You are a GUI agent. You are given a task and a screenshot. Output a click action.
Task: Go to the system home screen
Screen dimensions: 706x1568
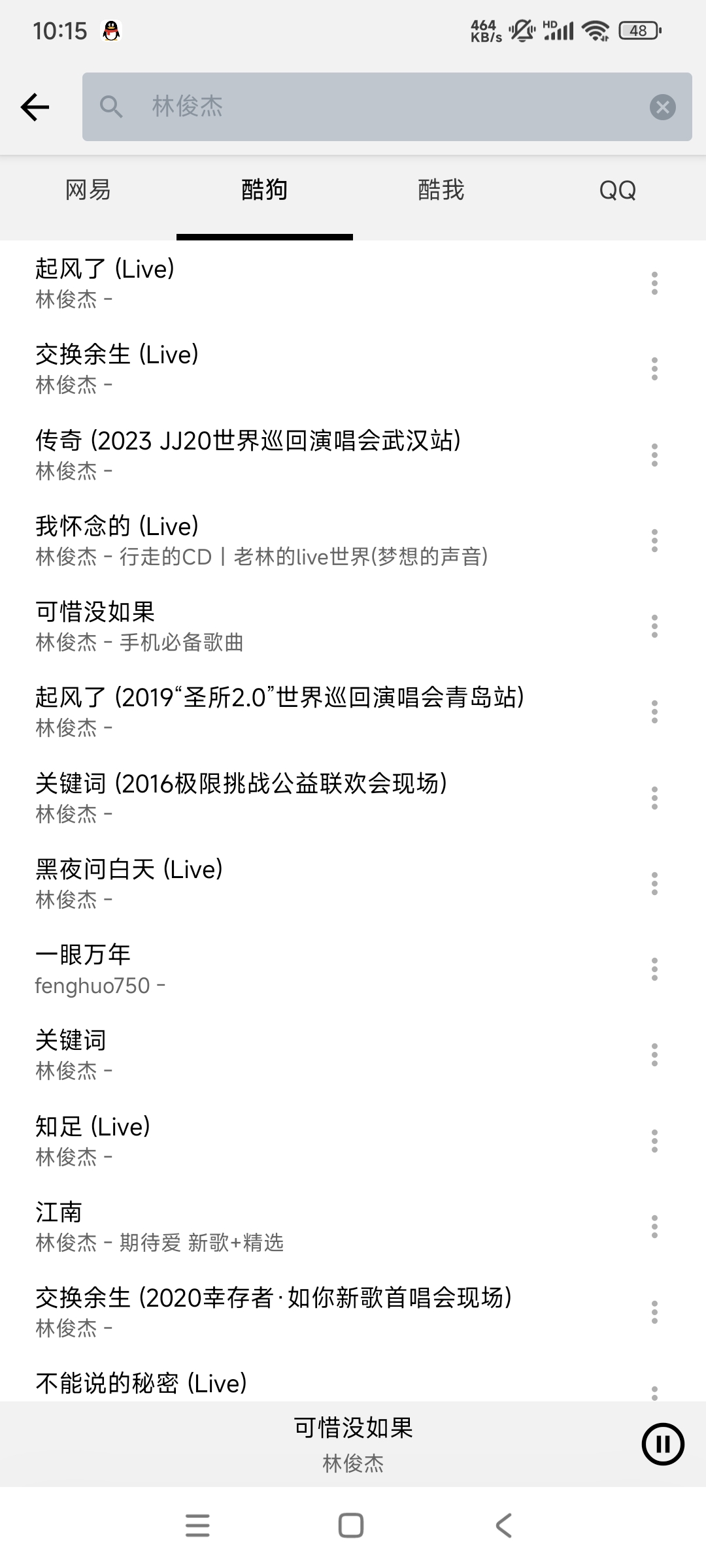tap(351, 1526)
